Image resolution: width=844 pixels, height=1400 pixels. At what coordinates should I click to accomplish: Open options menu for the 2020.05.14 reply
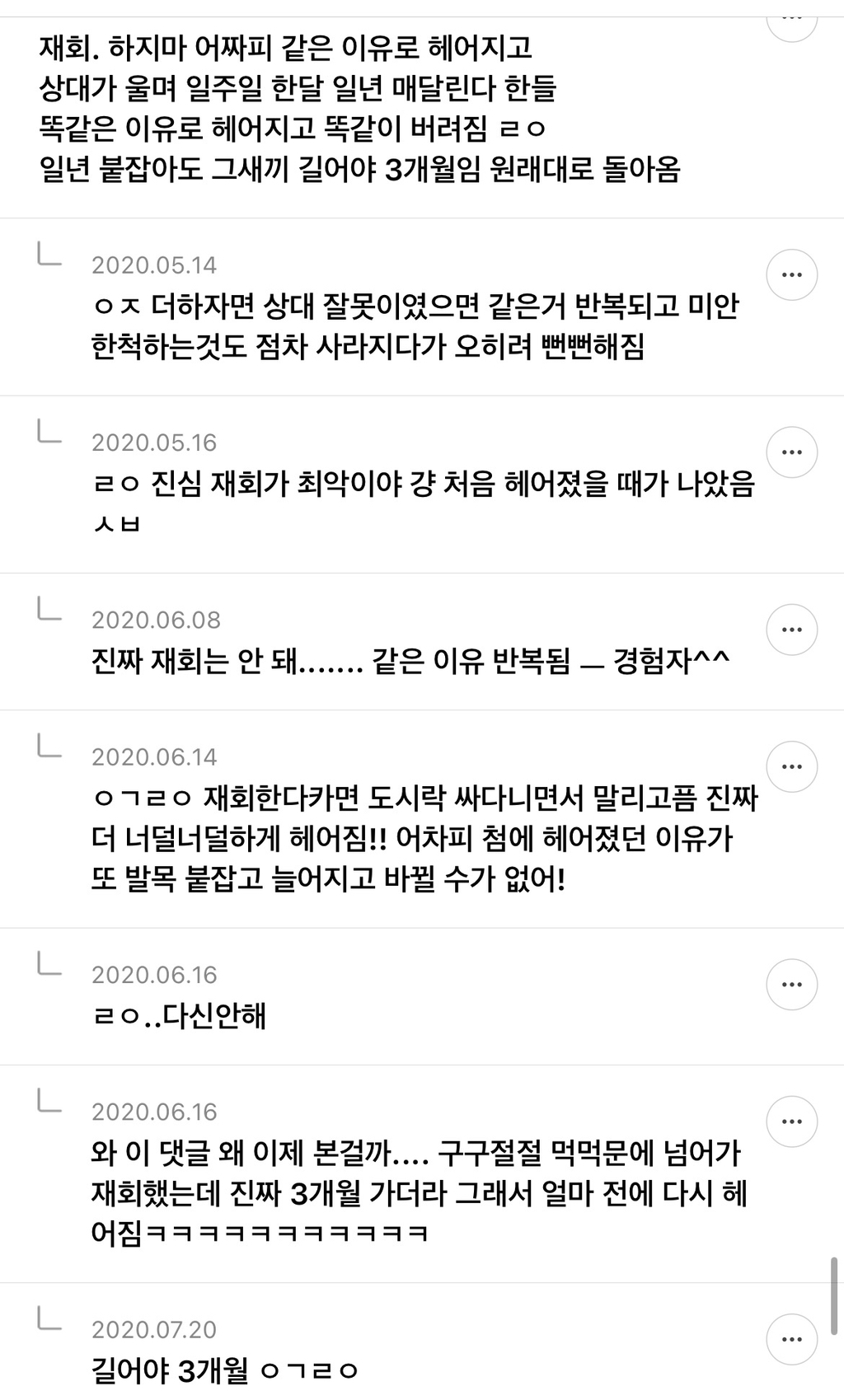tap(791, 274)
